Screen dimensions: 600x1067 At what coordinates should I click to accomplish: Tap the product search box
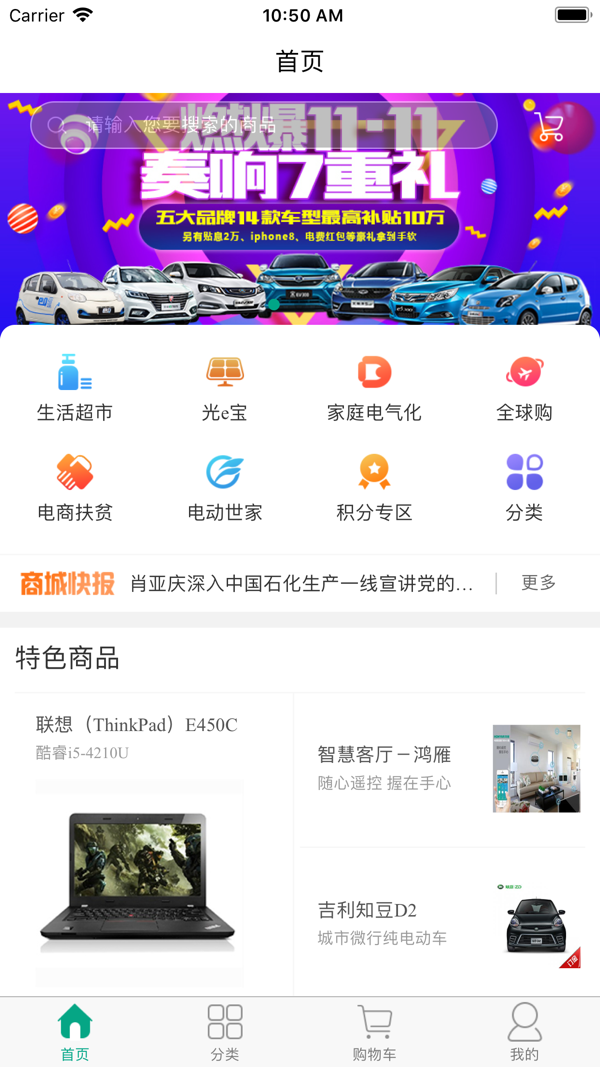pos(262,126)
